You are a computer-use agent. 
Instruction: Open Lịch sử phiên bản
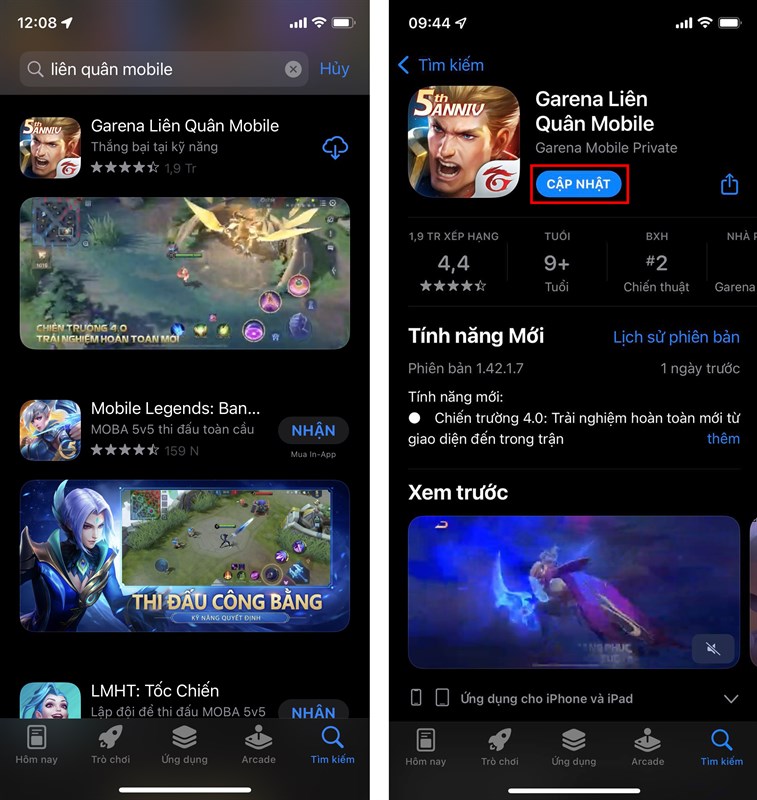click(x=676, y=337)
